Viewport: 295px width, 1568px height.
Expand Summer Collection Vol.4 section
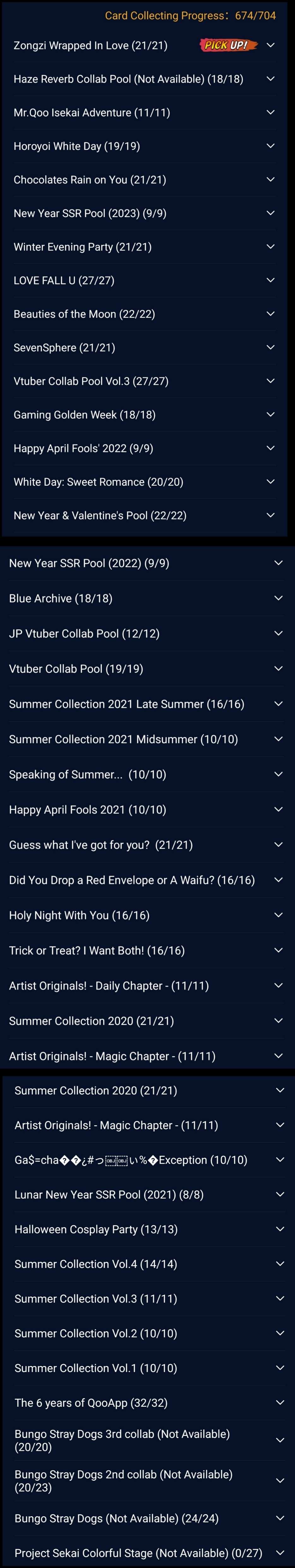[x=280, y=1264]
